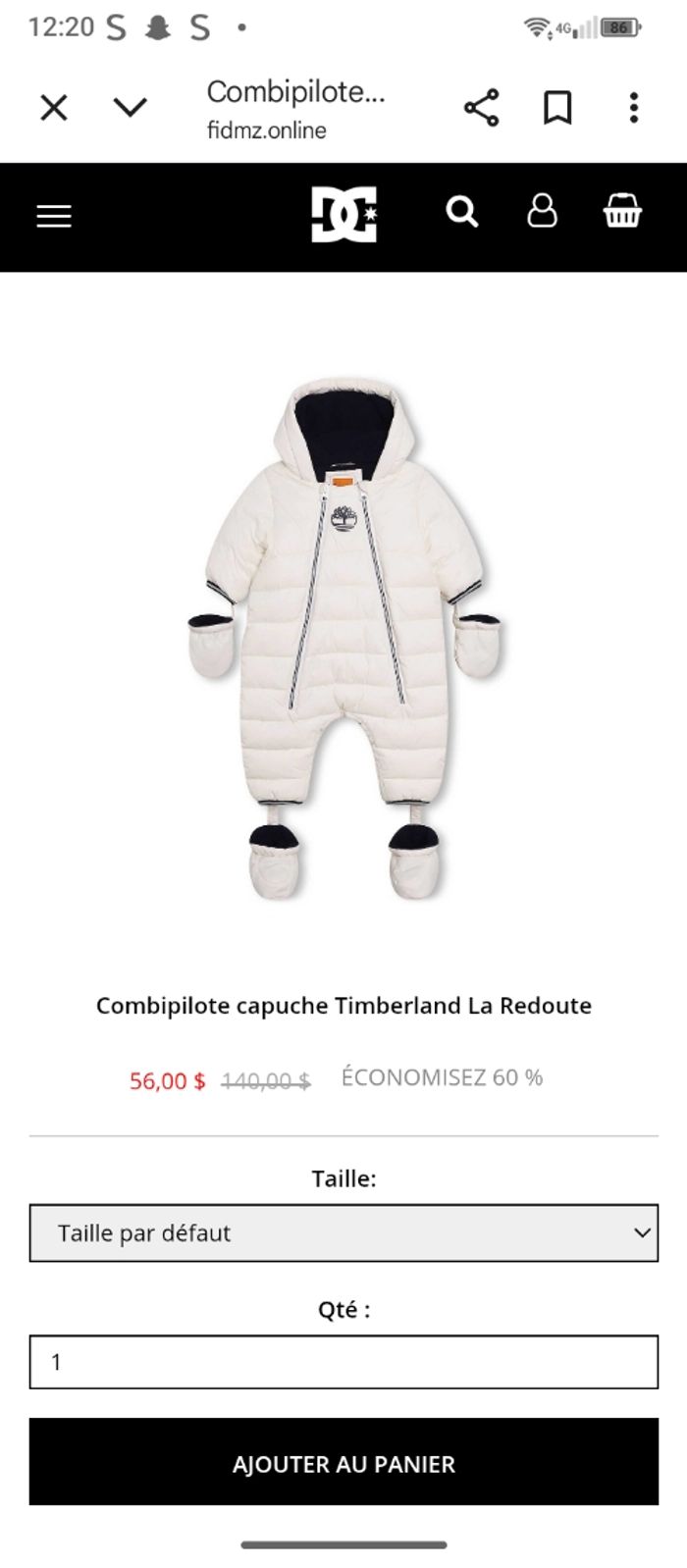Image resolution: width=687 pixels, height=1568 pixels.
Task: Go to the DC logo homepage
Action: point(343,214)
